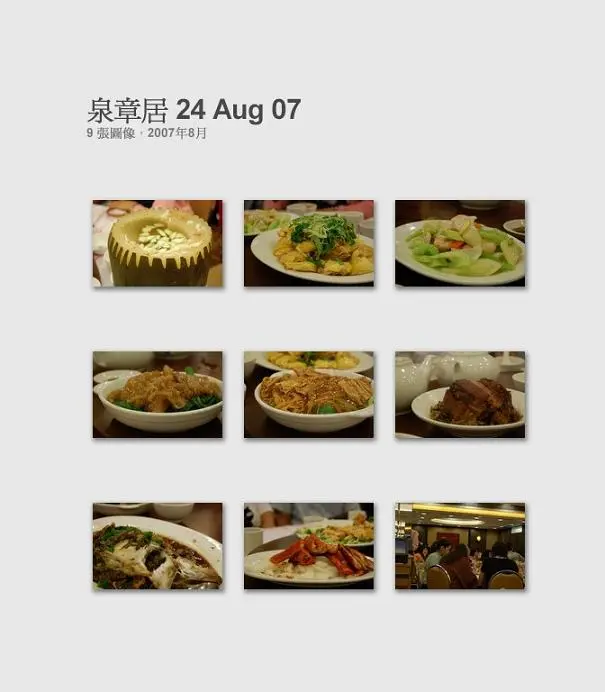The width and height of the screenshot is (605, 692).
Task: Open the restaurant dining room photo
Action: (460, 545)
